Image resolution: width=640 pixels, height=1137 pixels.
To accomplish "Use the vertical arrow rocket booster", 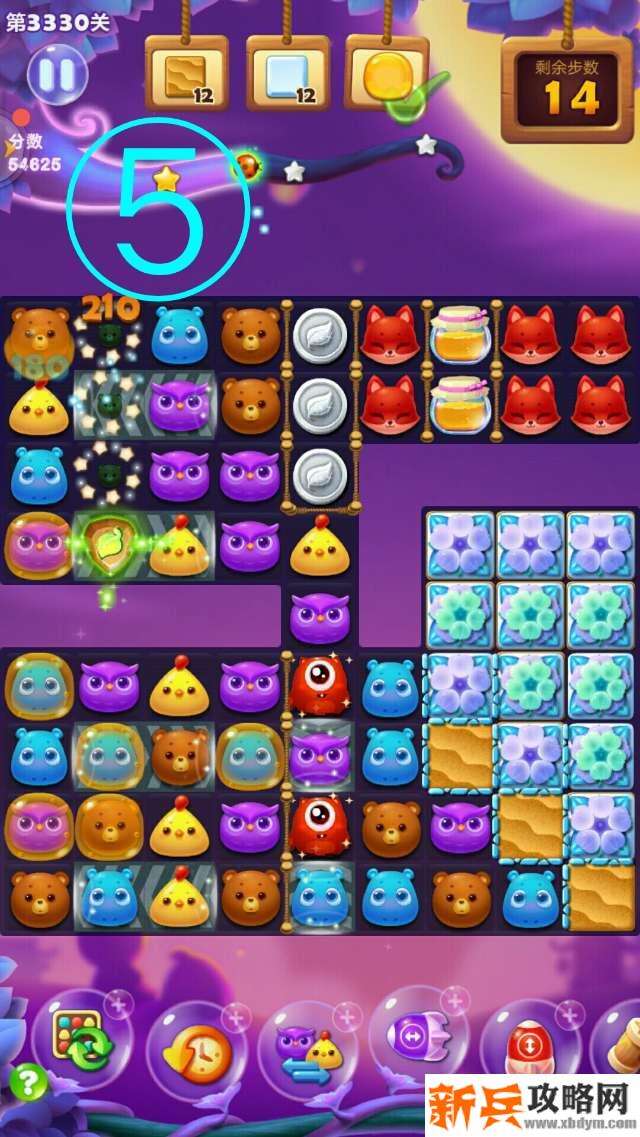I will pyautogui.click(x=526, y=1045).
